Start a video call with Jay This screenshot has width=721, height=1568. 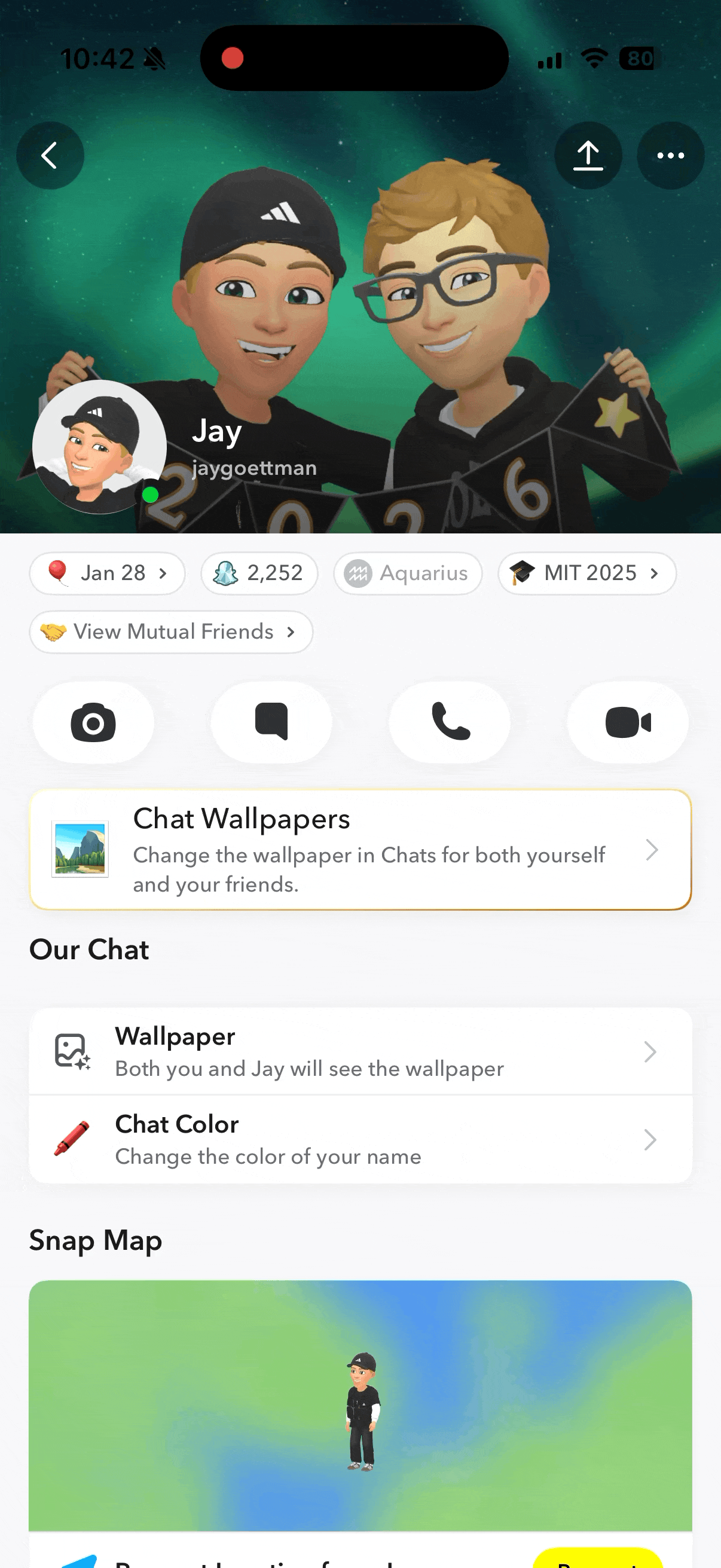tap(628, 722)
